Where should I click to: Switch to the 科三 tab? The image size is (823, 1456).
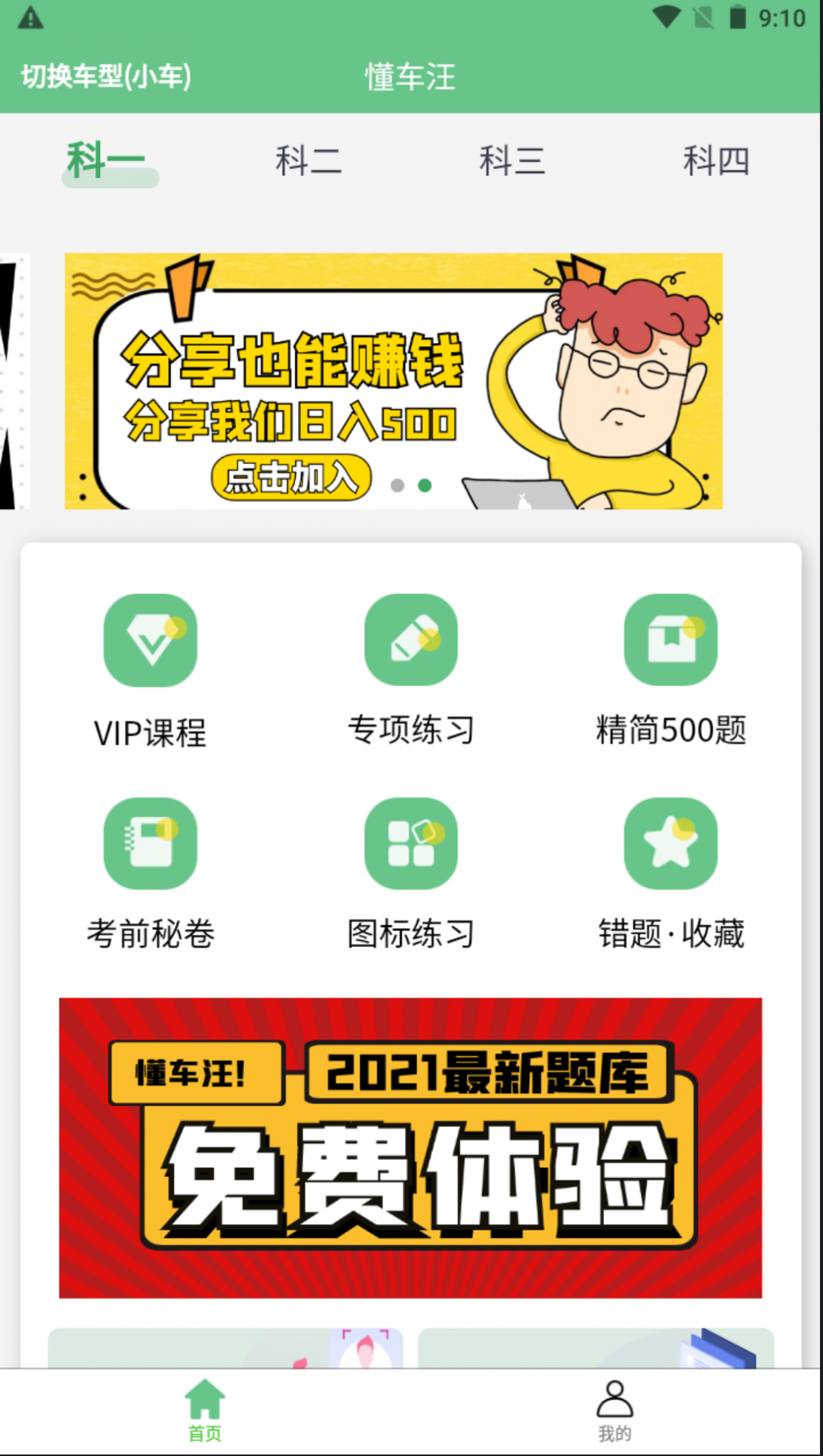(512, 161)
